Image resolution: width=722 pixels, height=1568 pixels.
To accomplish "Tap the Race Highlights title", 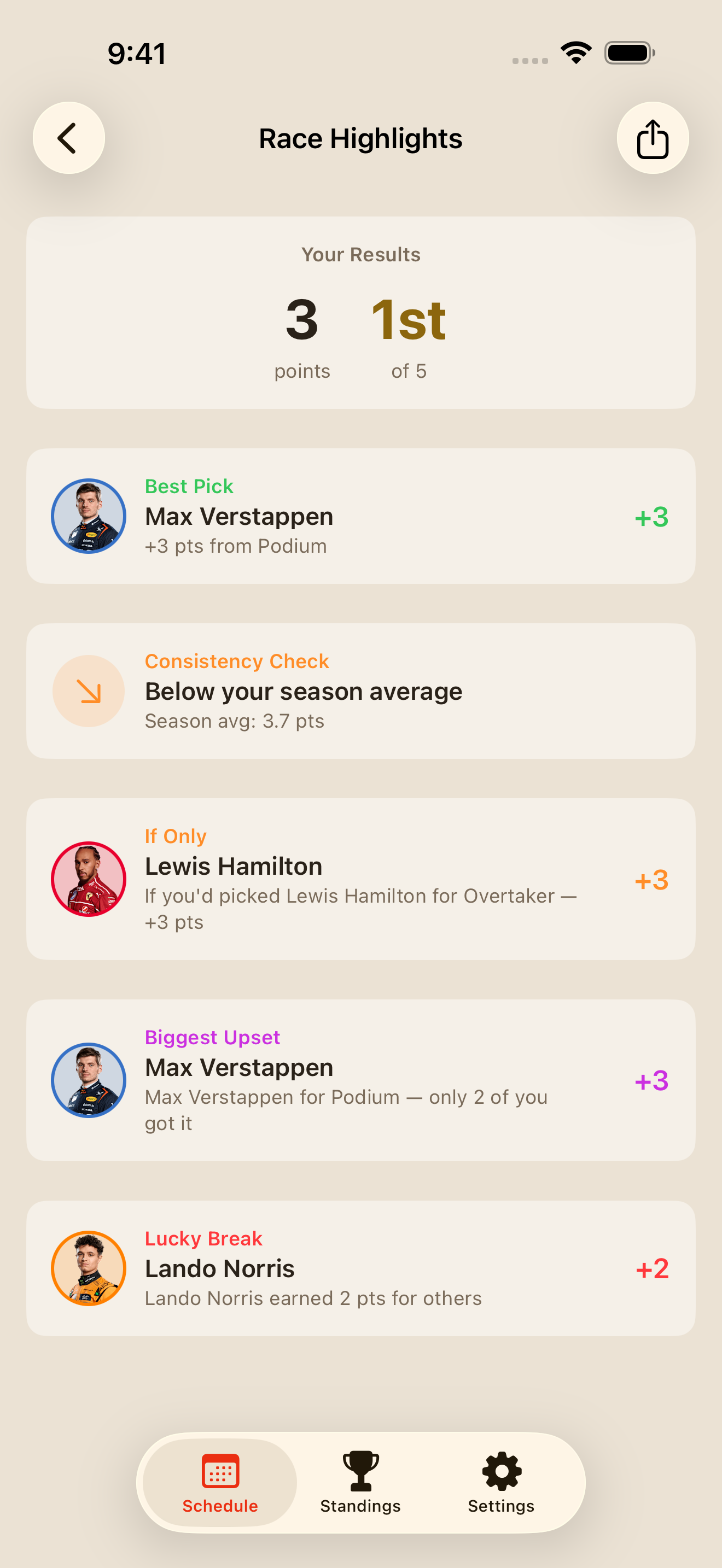I will tap(360, 138).
